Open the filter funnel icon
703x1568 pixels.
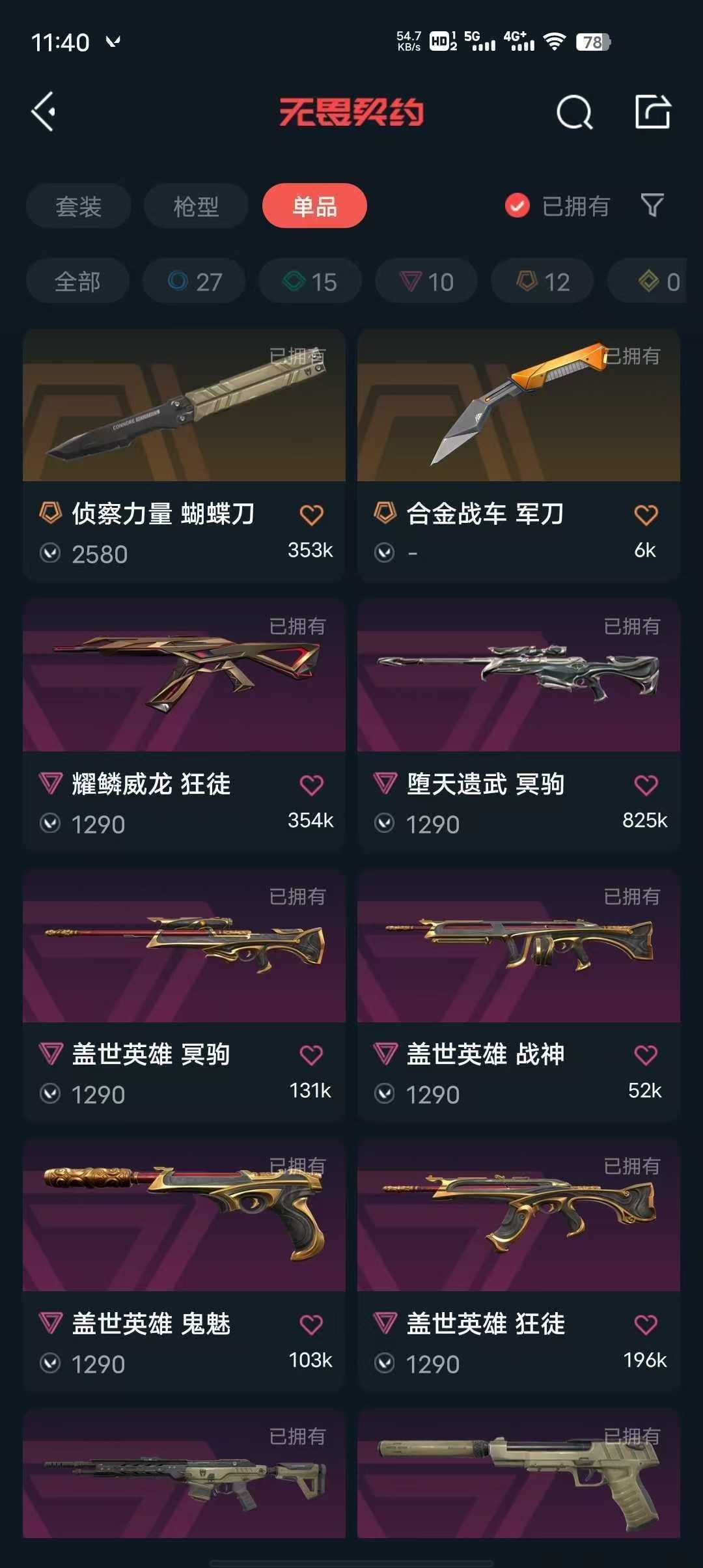click(x=652, y=206)
